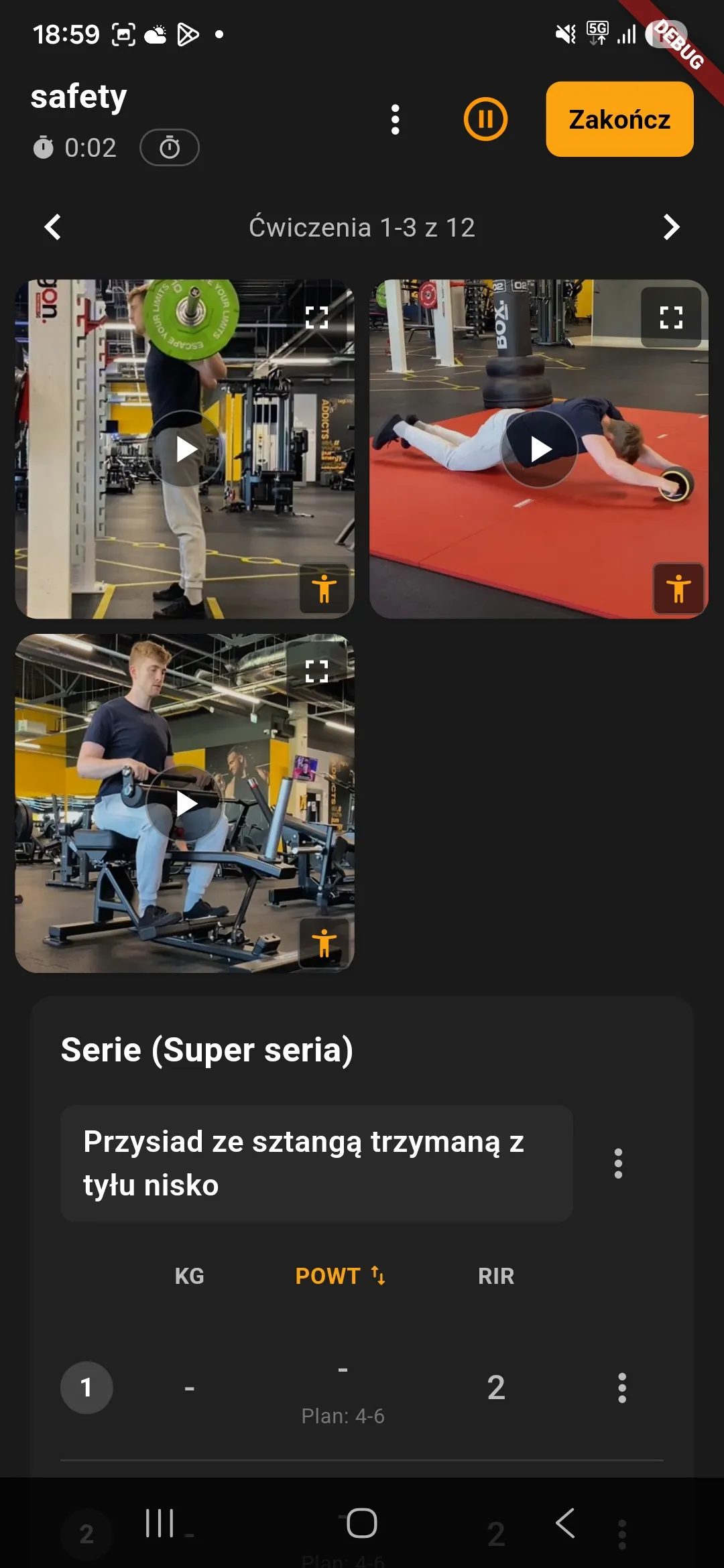Expand the ab wheel video to fullscreen
The height and width of the screenshot is (1568, 724).
click(671, 317)
